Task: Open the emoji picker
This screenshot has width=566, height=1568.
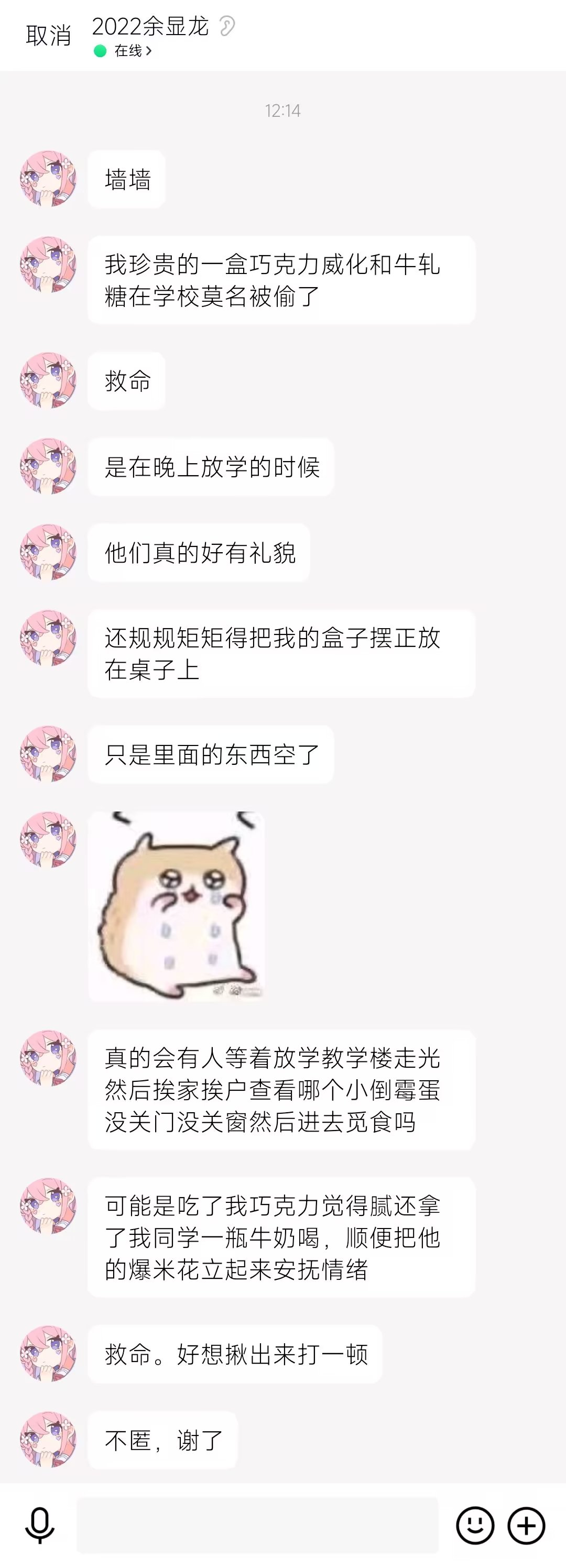Action: [x=475, y=1525]
